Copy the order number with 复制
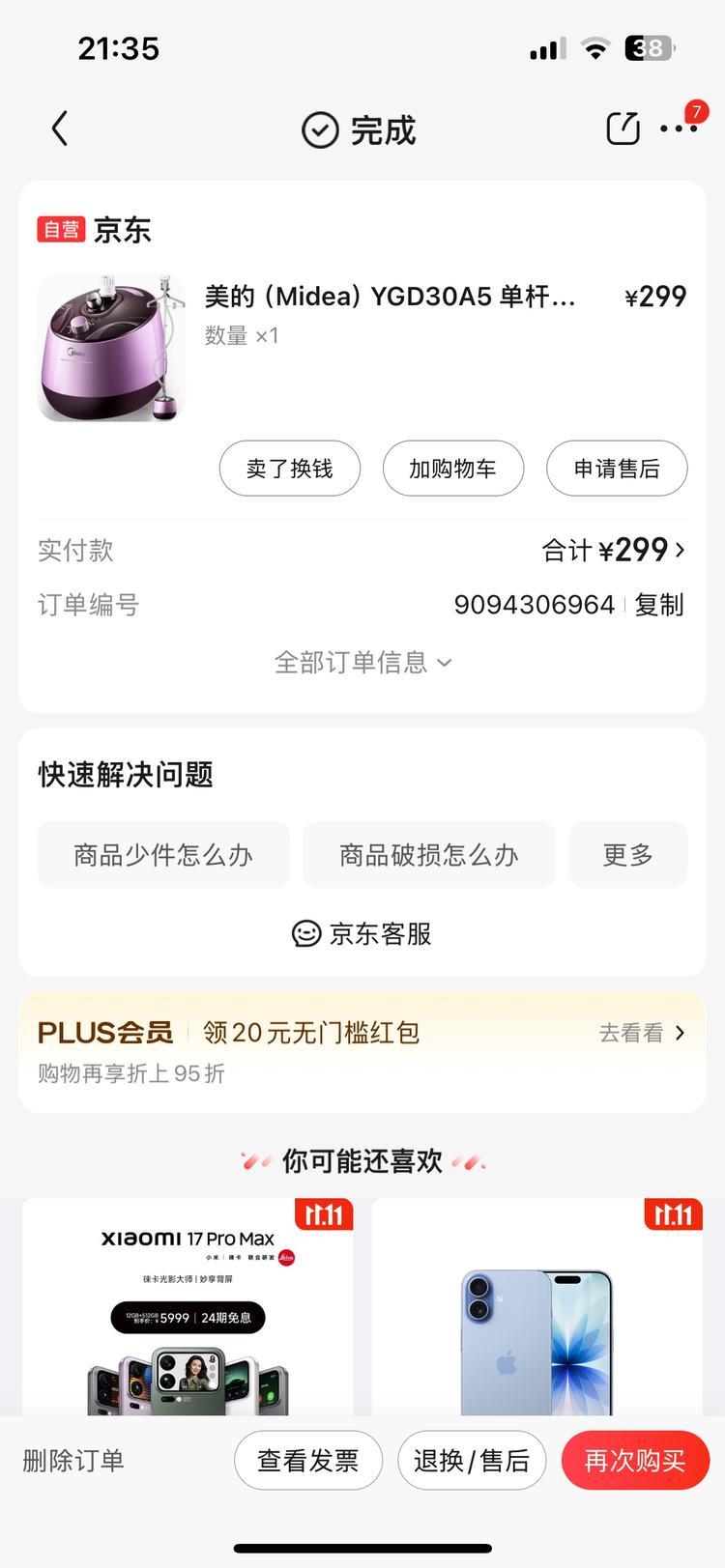725x1568 pixels. [x=659, y=605]
